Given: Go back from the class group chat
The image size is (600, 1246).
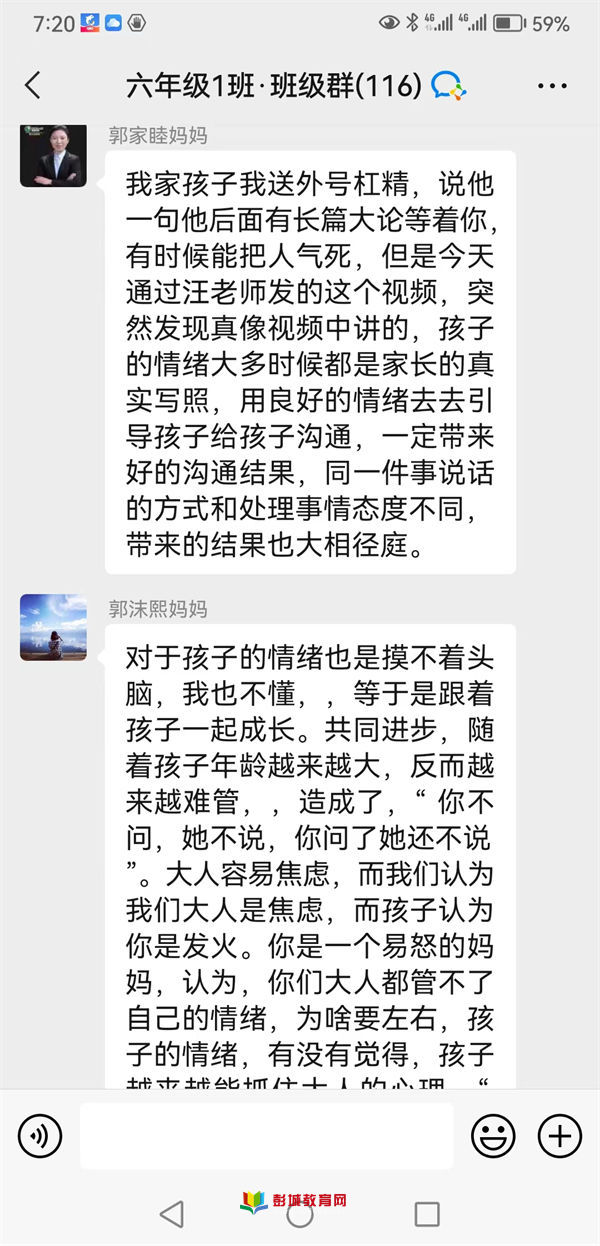Looking at the screenshot, I should 33,86.
